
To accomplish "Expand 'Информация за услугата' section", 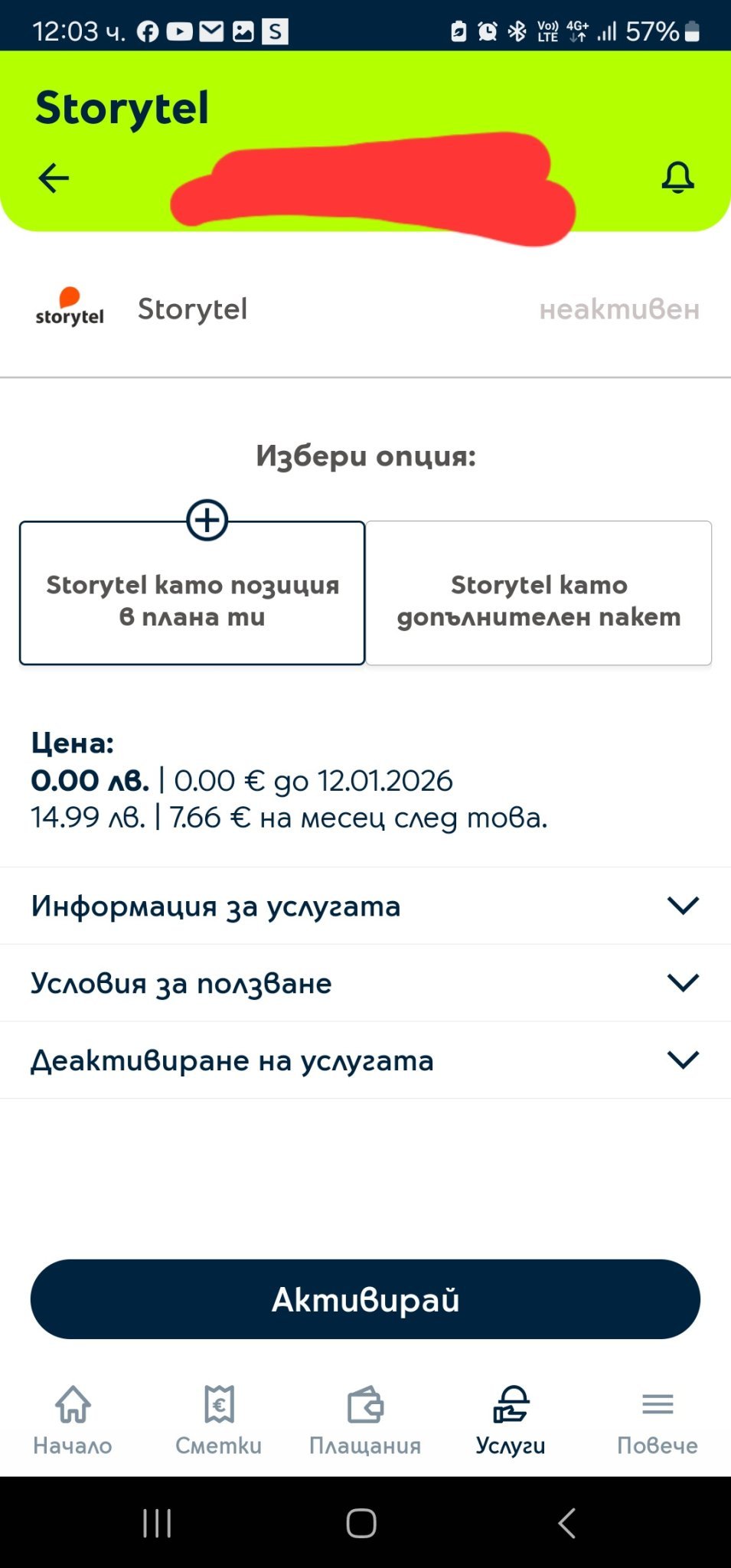I will click(365, 906).
